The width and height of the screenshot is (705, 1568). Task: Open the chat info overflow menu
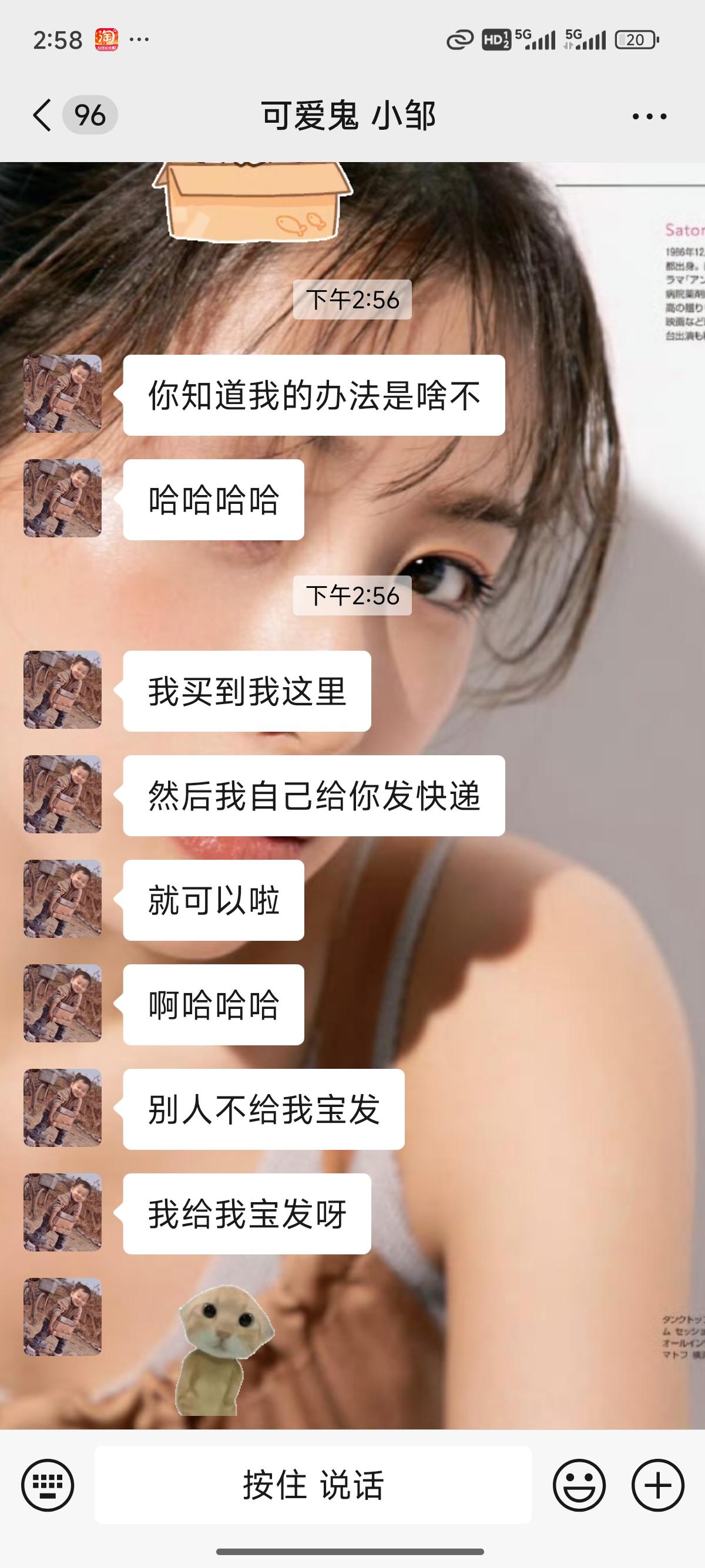point(649,116)
